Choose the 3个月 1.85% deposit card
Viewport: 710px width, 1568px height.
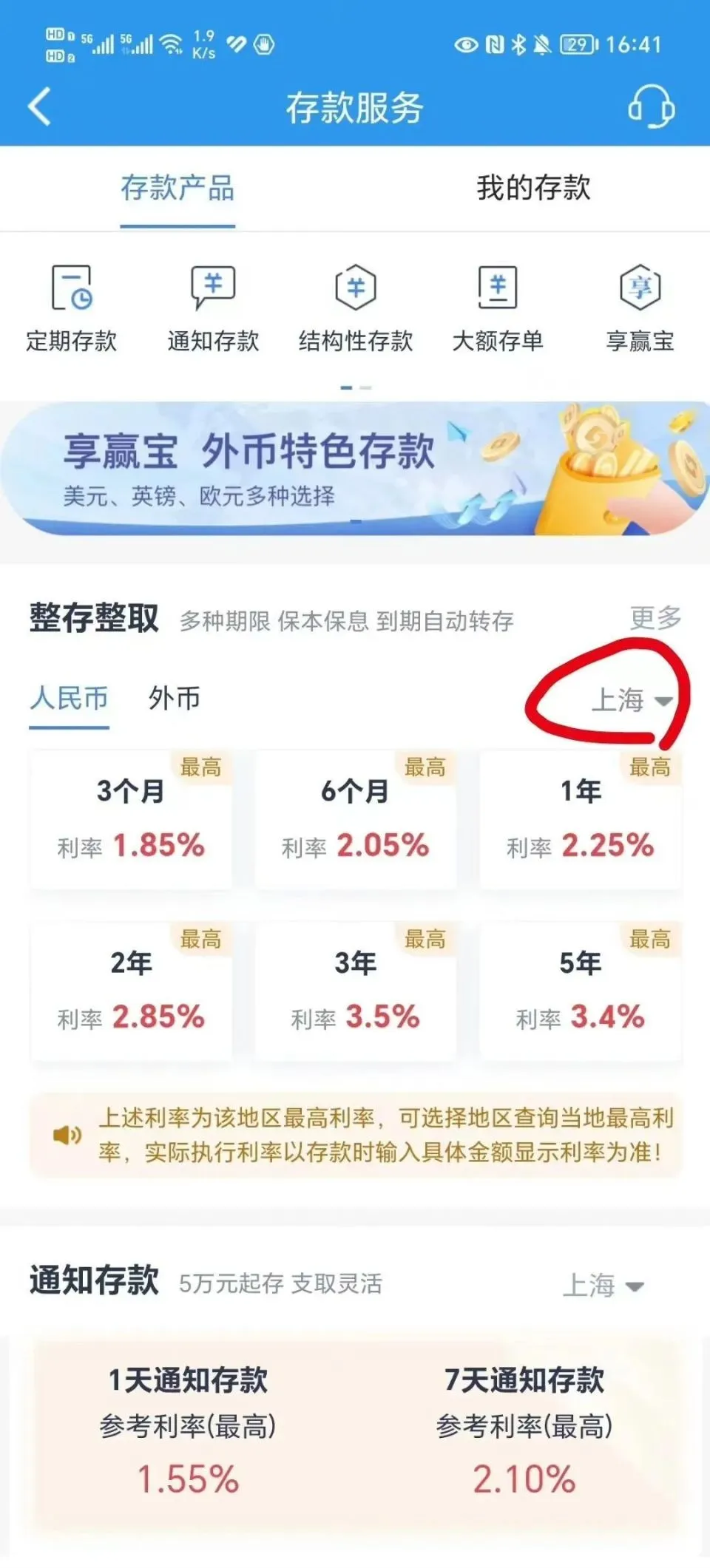point(131,819)
